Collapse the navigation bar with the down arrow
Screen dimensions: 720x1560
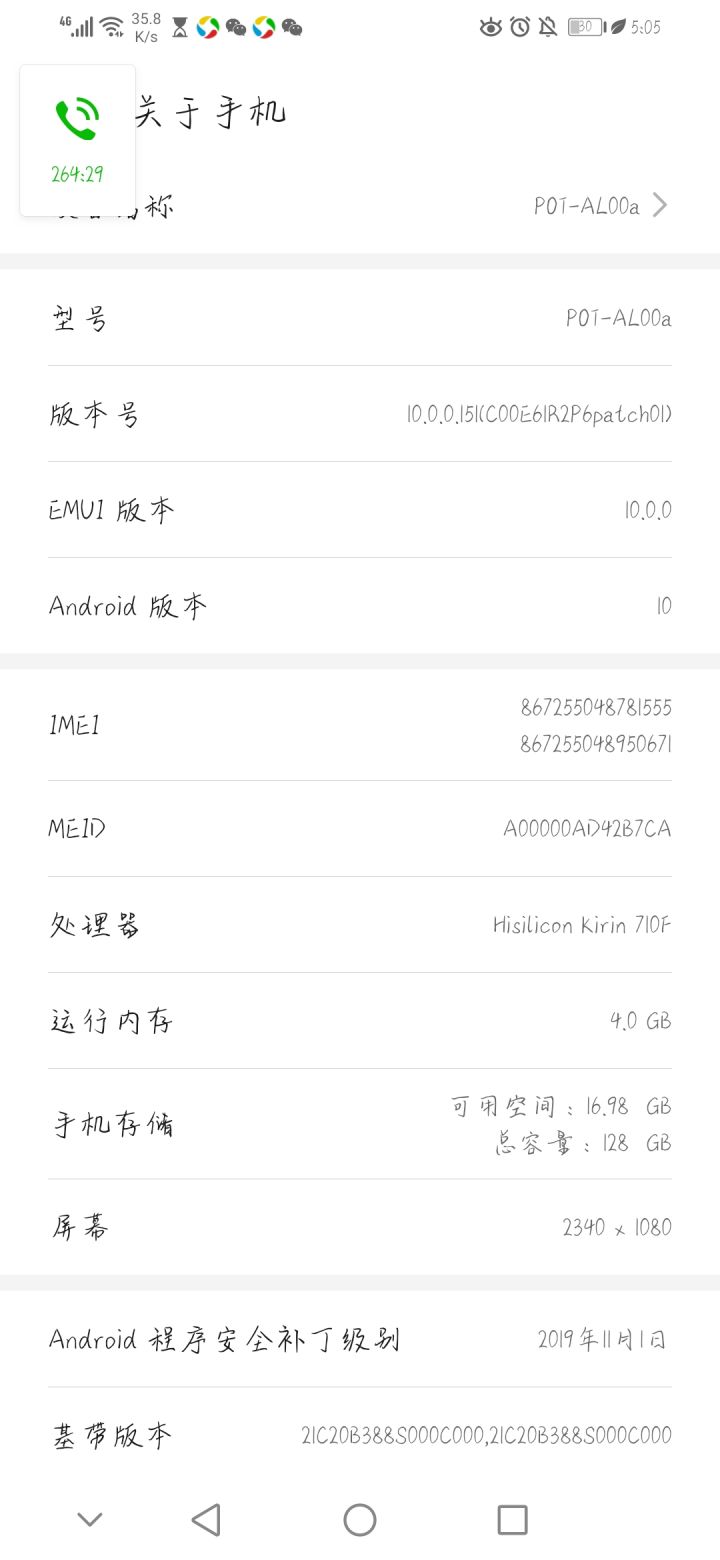pos(89,1518)
